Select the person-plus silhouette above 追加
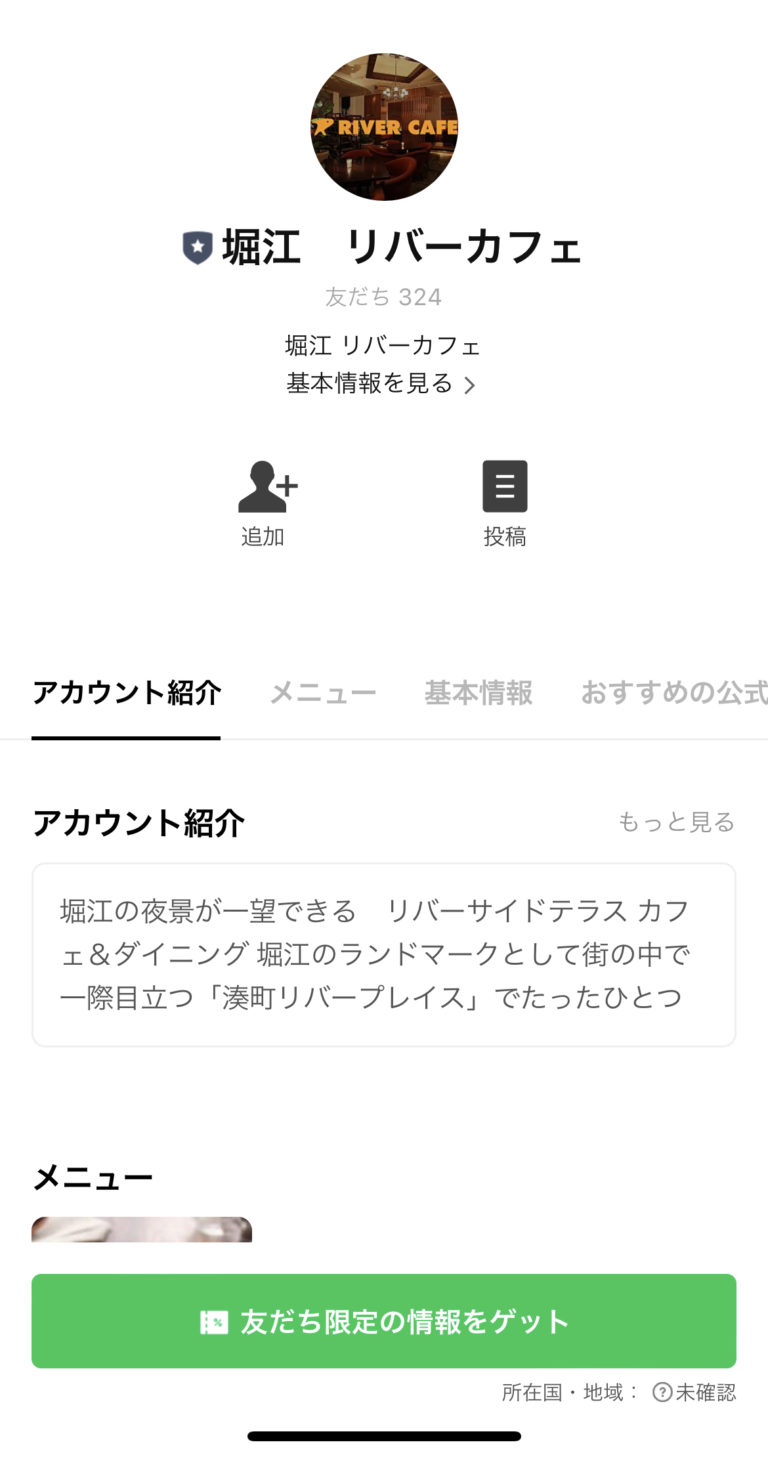This screenshot has width=768, height=1457. 264,485
